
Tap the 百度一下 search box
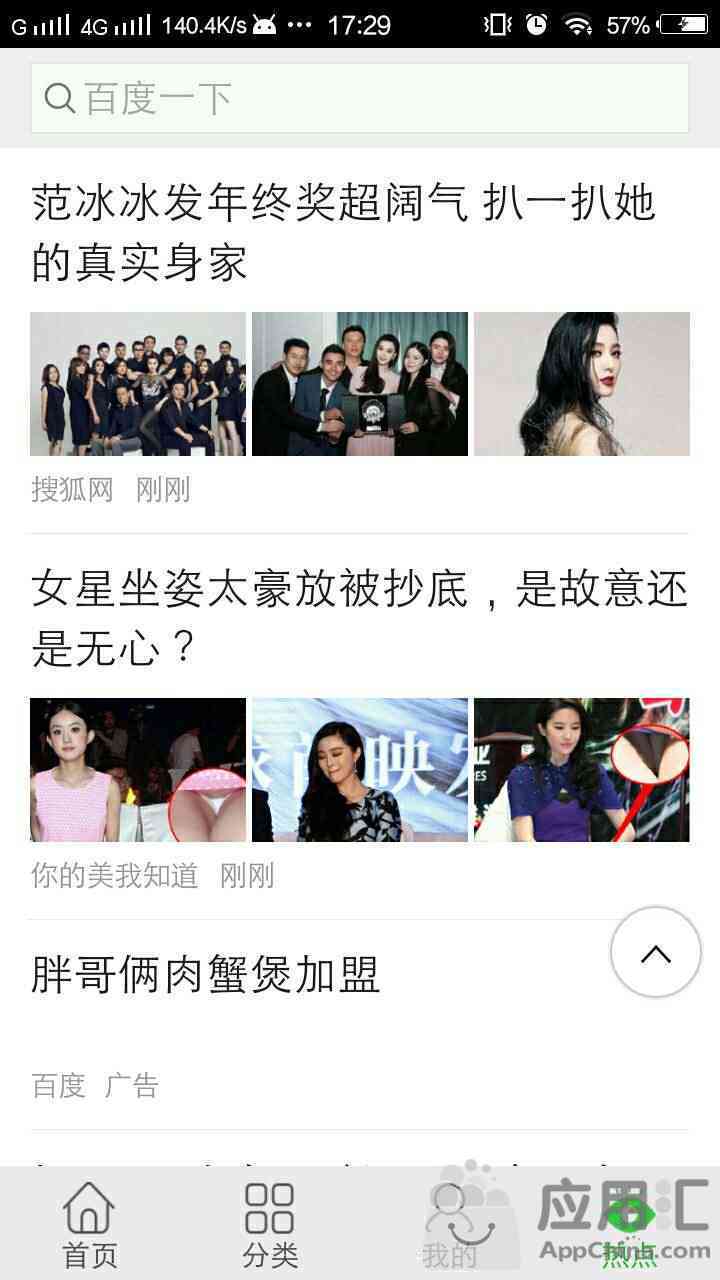360,98
